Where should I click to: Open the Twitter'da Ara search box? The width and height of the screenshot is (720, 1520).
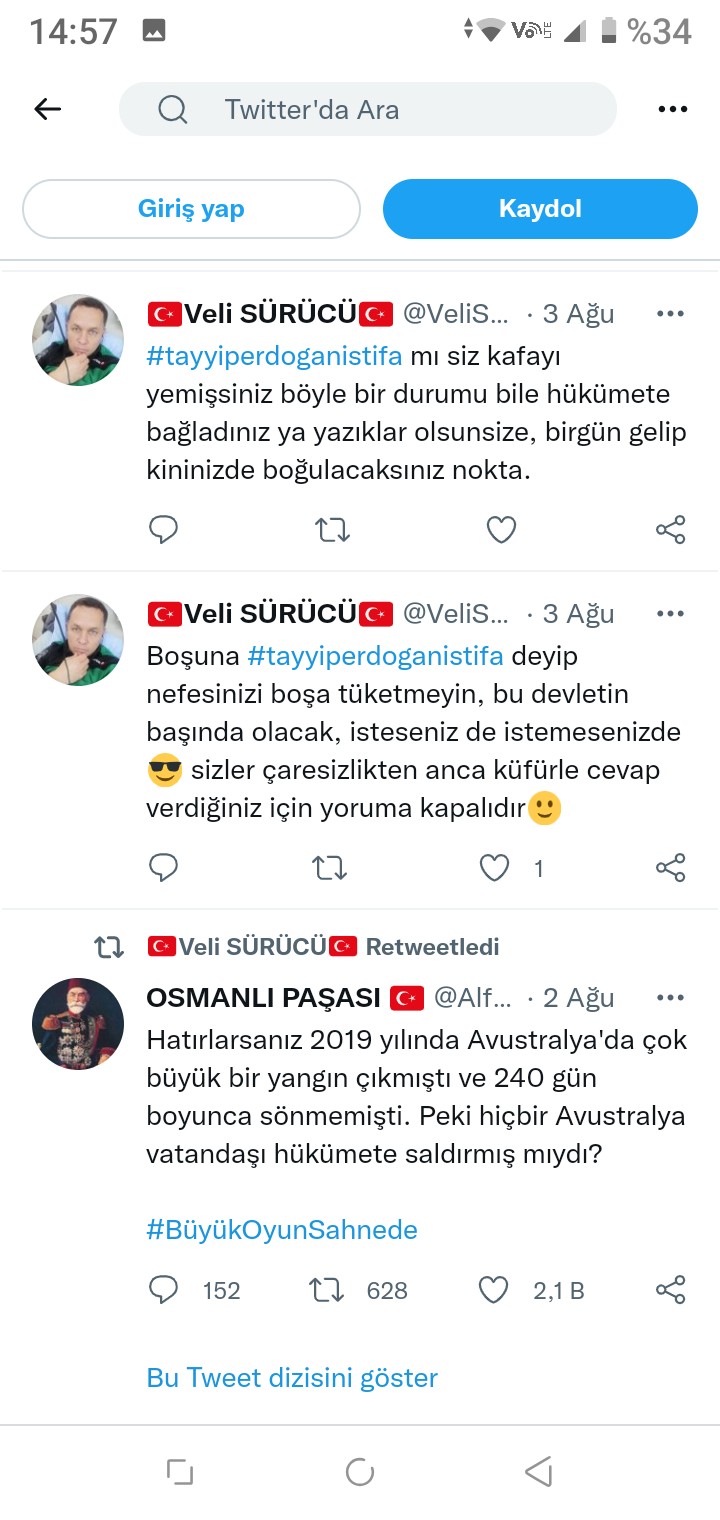(367, 110)
